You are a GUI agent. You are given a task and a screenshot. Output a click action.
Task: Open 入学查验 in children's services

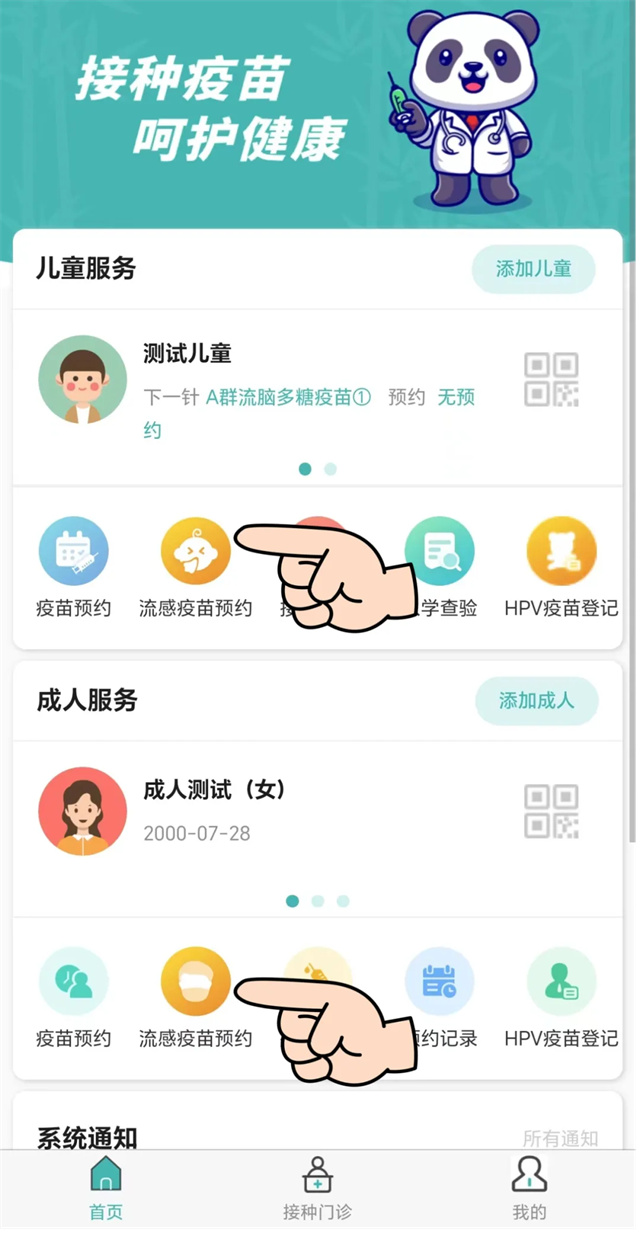[440, 567]
